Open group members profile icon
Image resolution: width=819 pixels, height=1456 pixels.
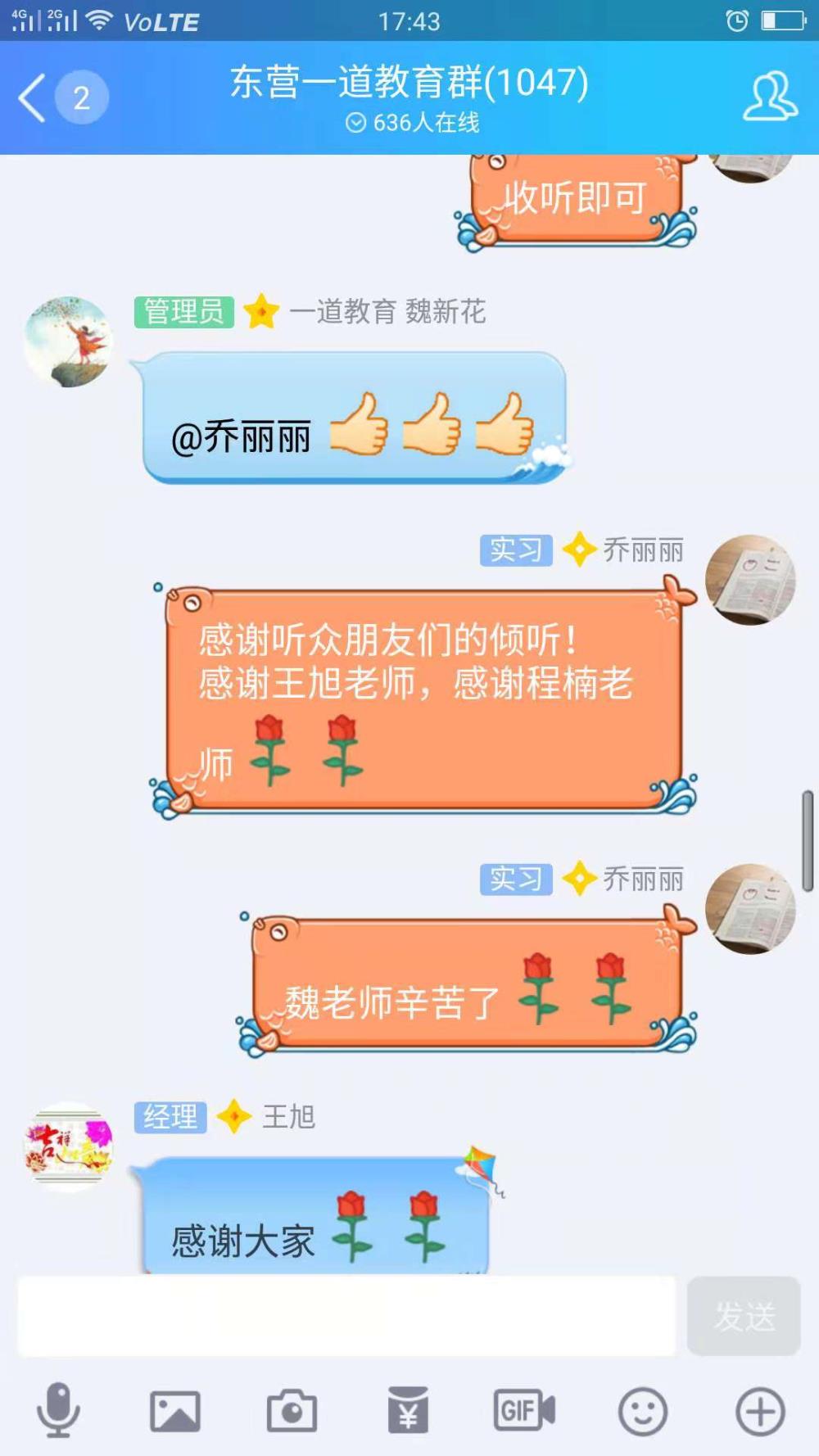coord(769,97)
